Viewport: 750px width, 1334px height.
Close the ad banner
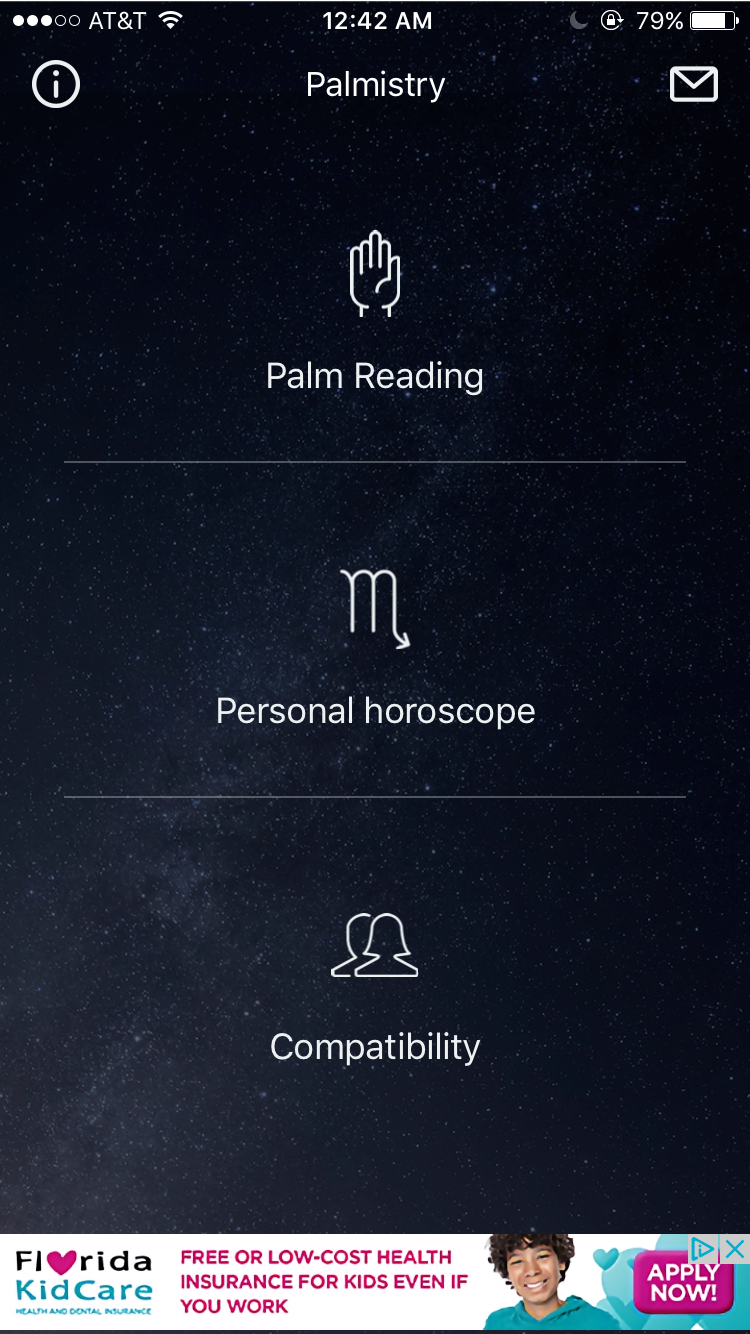pyautogui.click(x=735, y=1247)
